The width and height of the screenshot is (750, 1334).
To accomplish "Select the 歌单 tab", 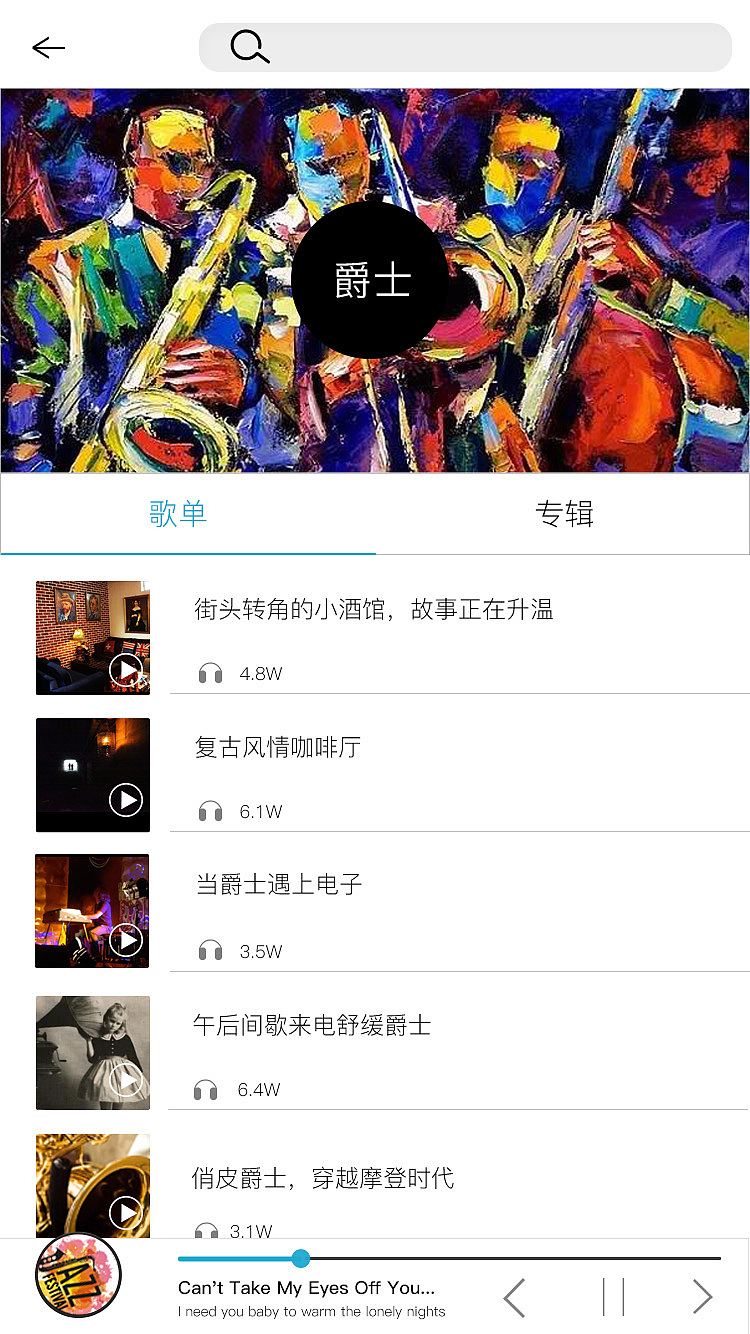I will click(178, 514).
